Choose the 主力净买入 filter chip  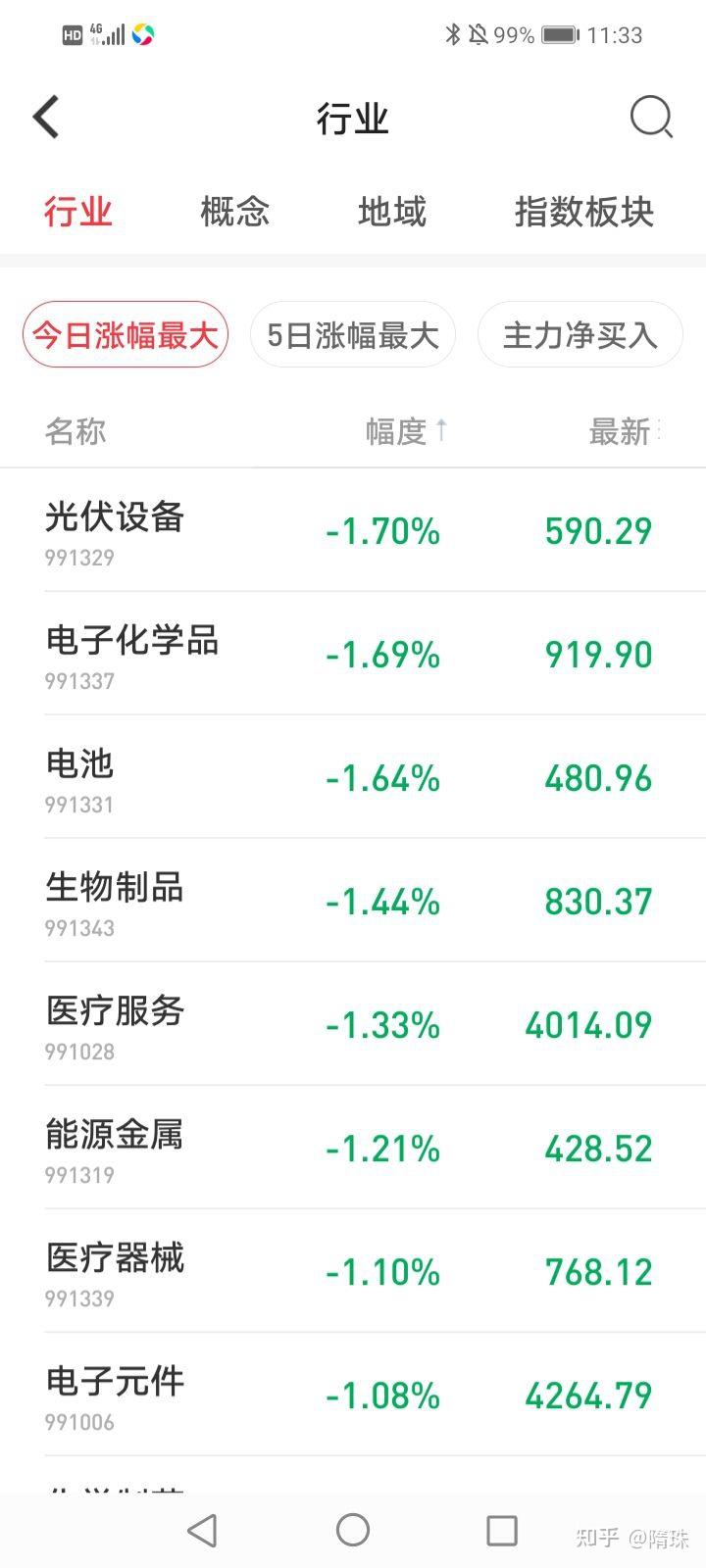(580, 335)
